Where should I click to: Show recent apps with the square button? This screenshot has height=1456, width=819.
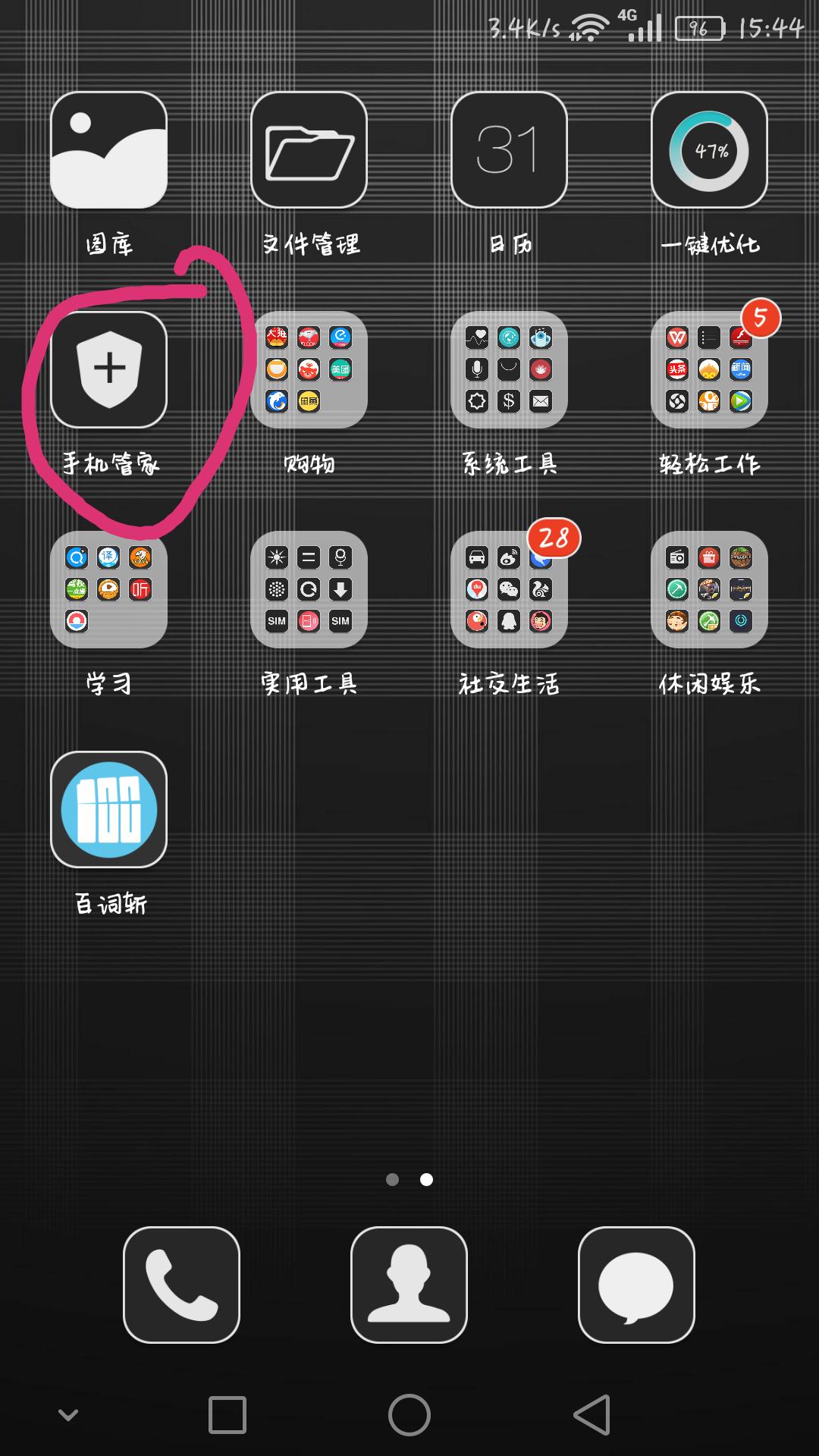click(227, 1415)
